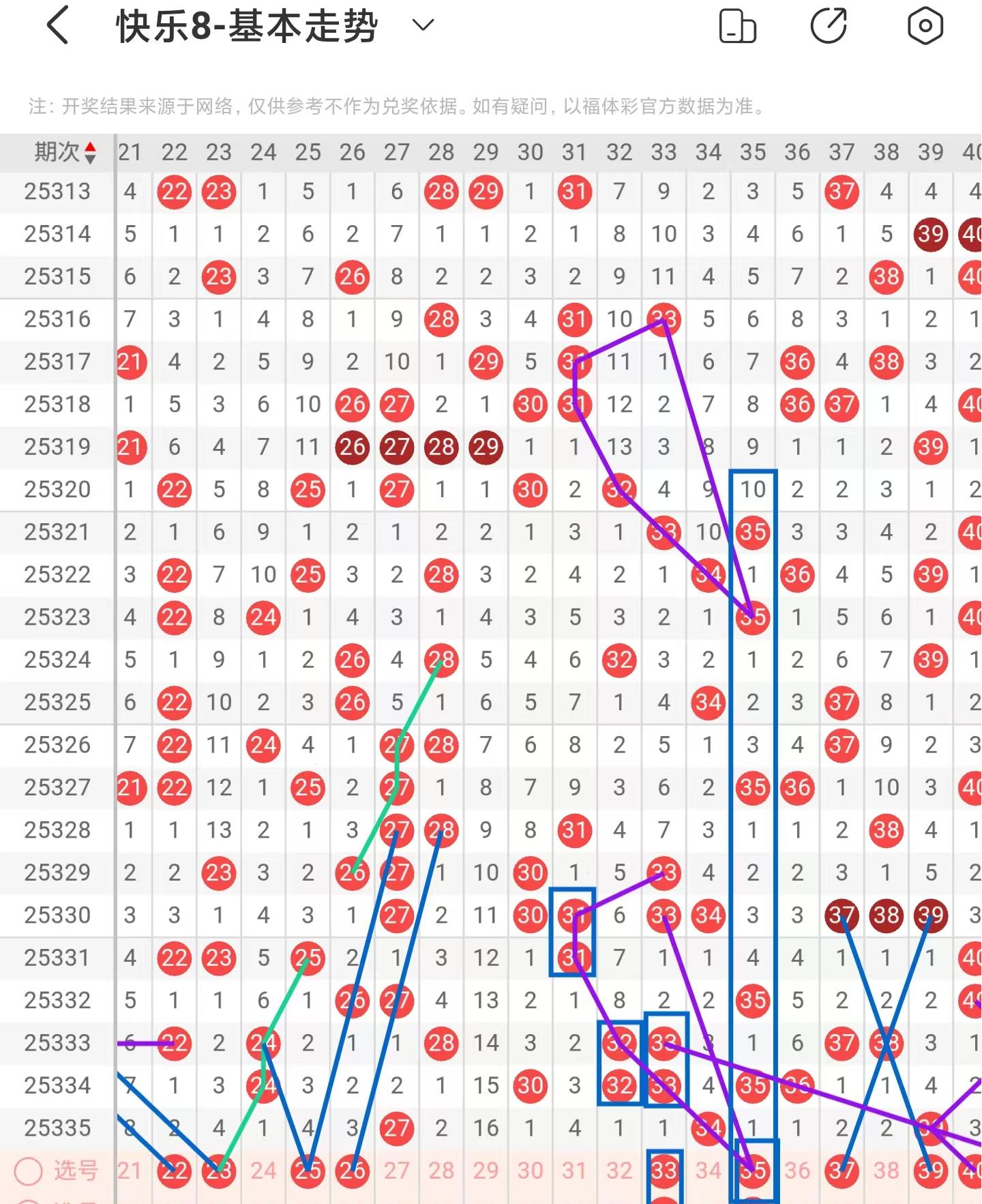Go back using the top-left arrow
Viewport: 982px width, 1204px height.
59,26
